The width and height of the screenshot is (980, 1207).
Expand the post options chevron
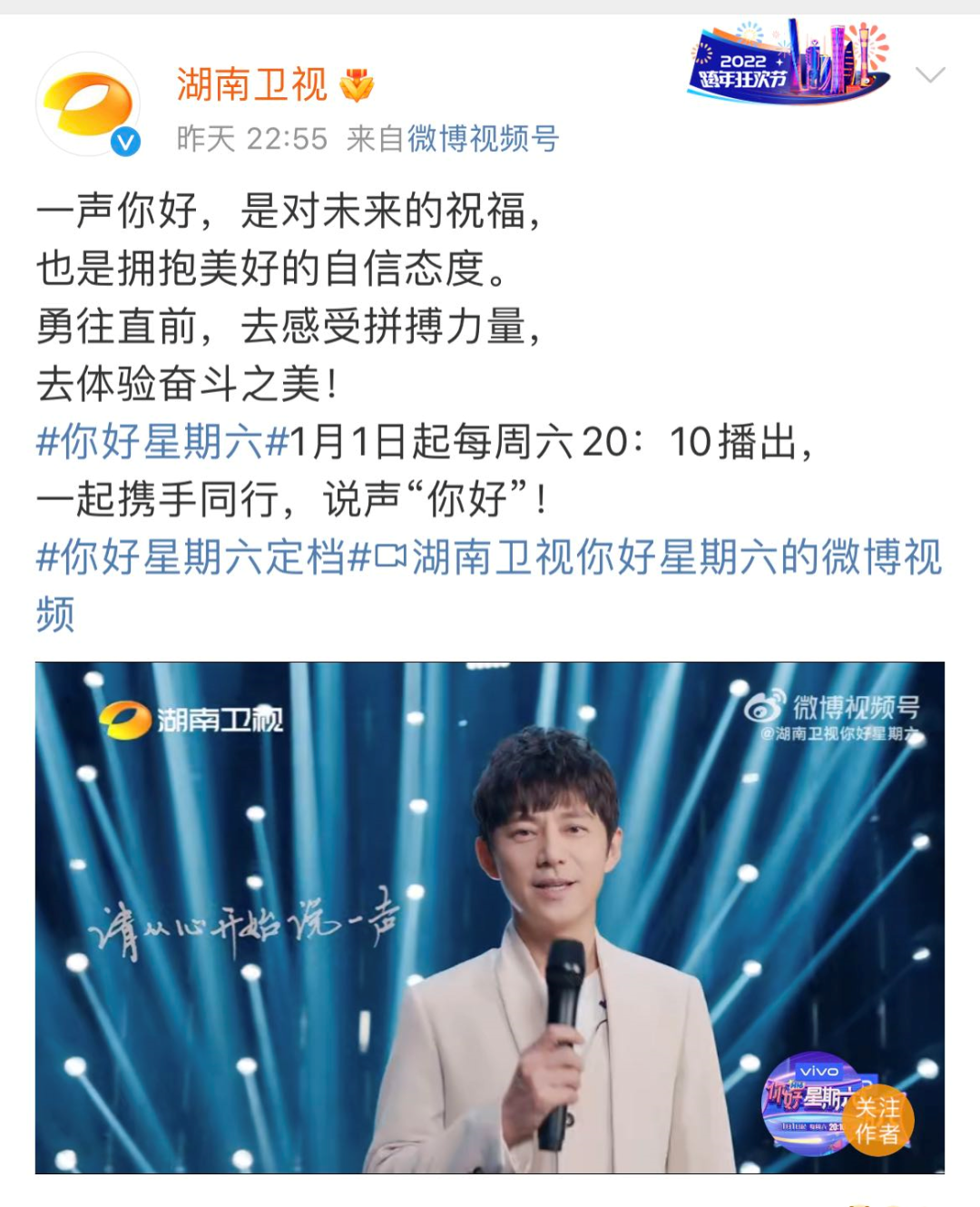[x=930, y=74]
